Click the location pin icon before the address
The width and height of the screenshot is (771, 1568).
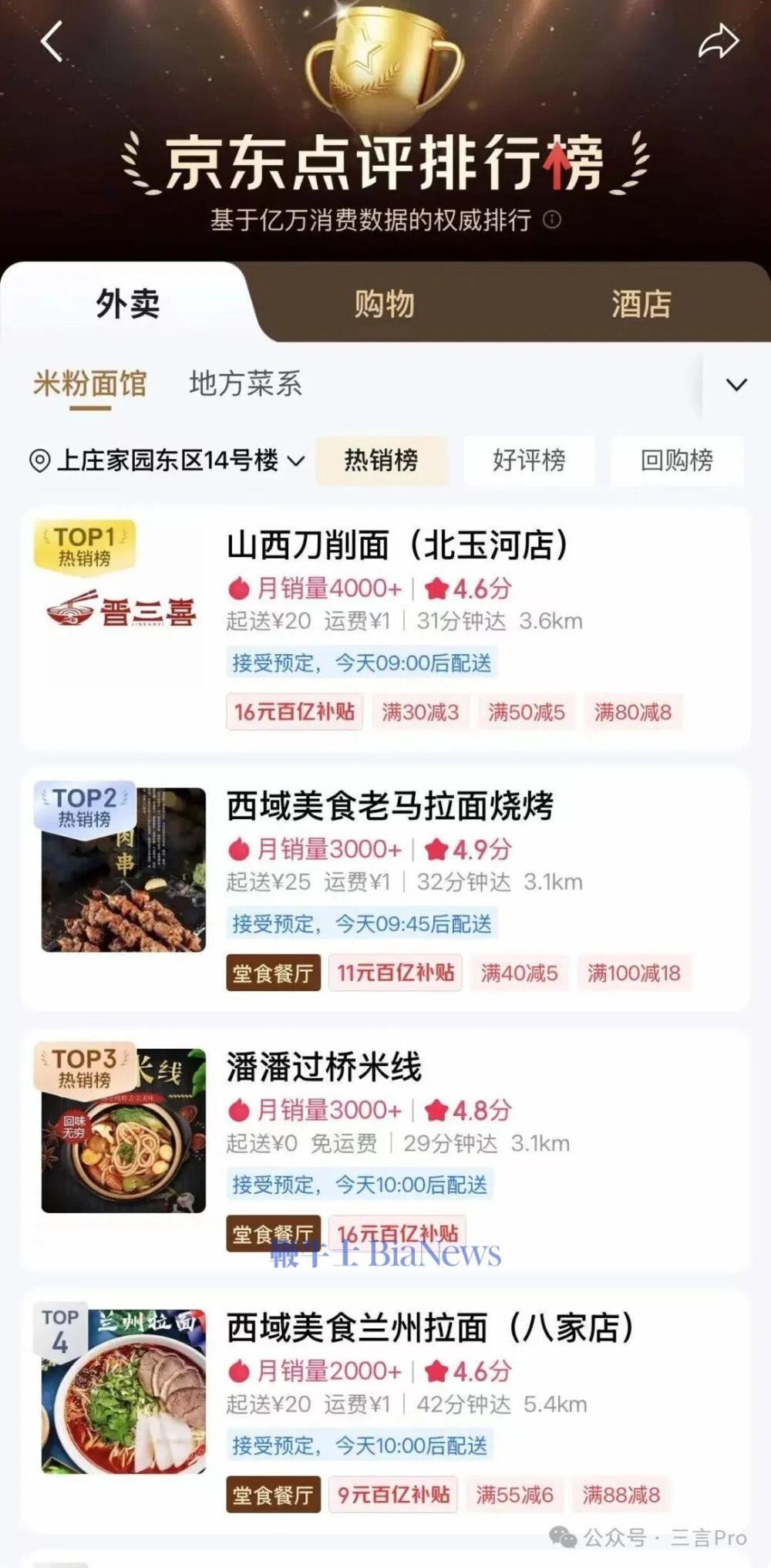(40, 461)
